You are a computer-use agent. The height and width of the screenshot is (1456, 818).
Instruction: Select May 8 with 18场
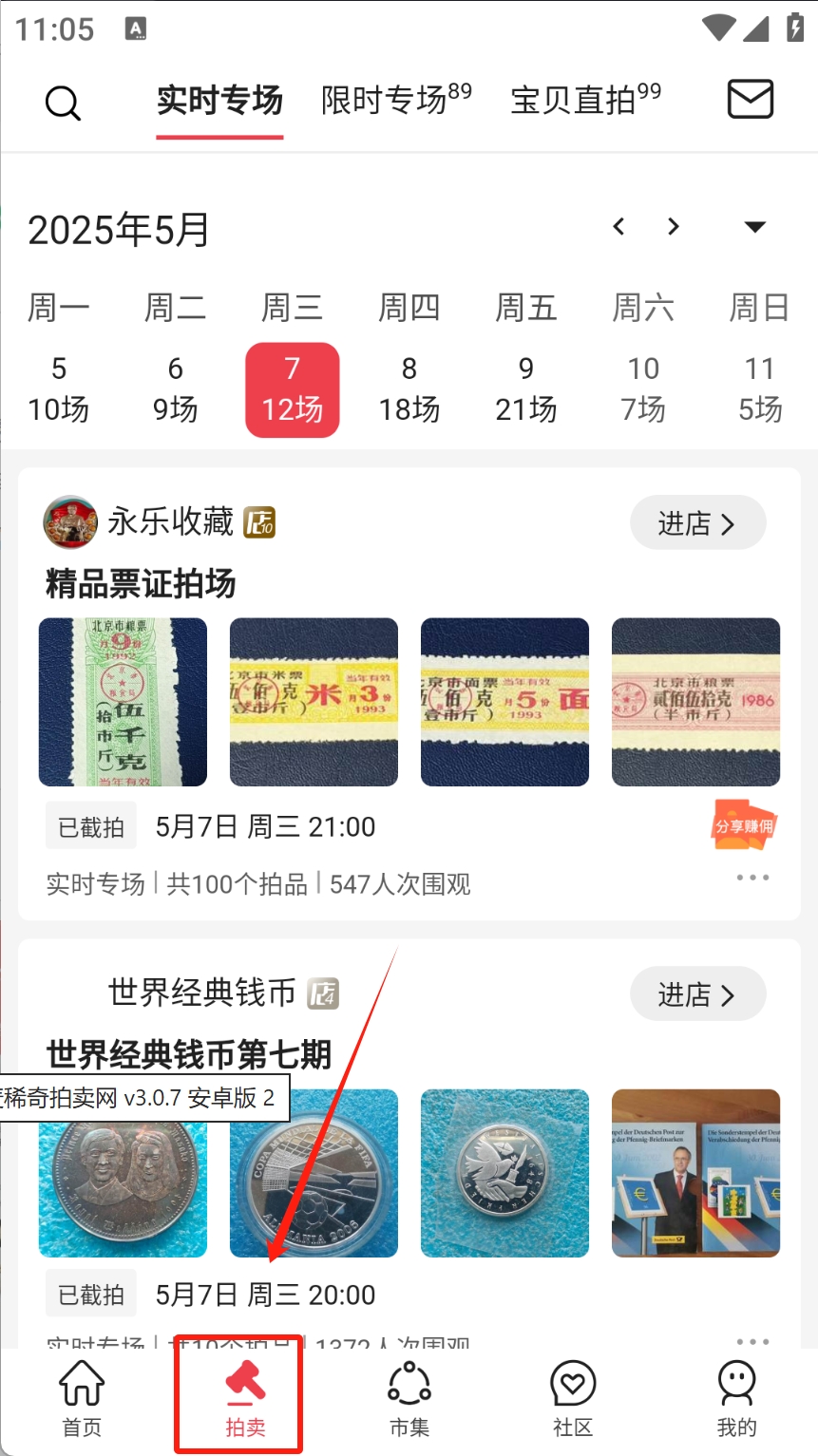[x=409, y=389]
